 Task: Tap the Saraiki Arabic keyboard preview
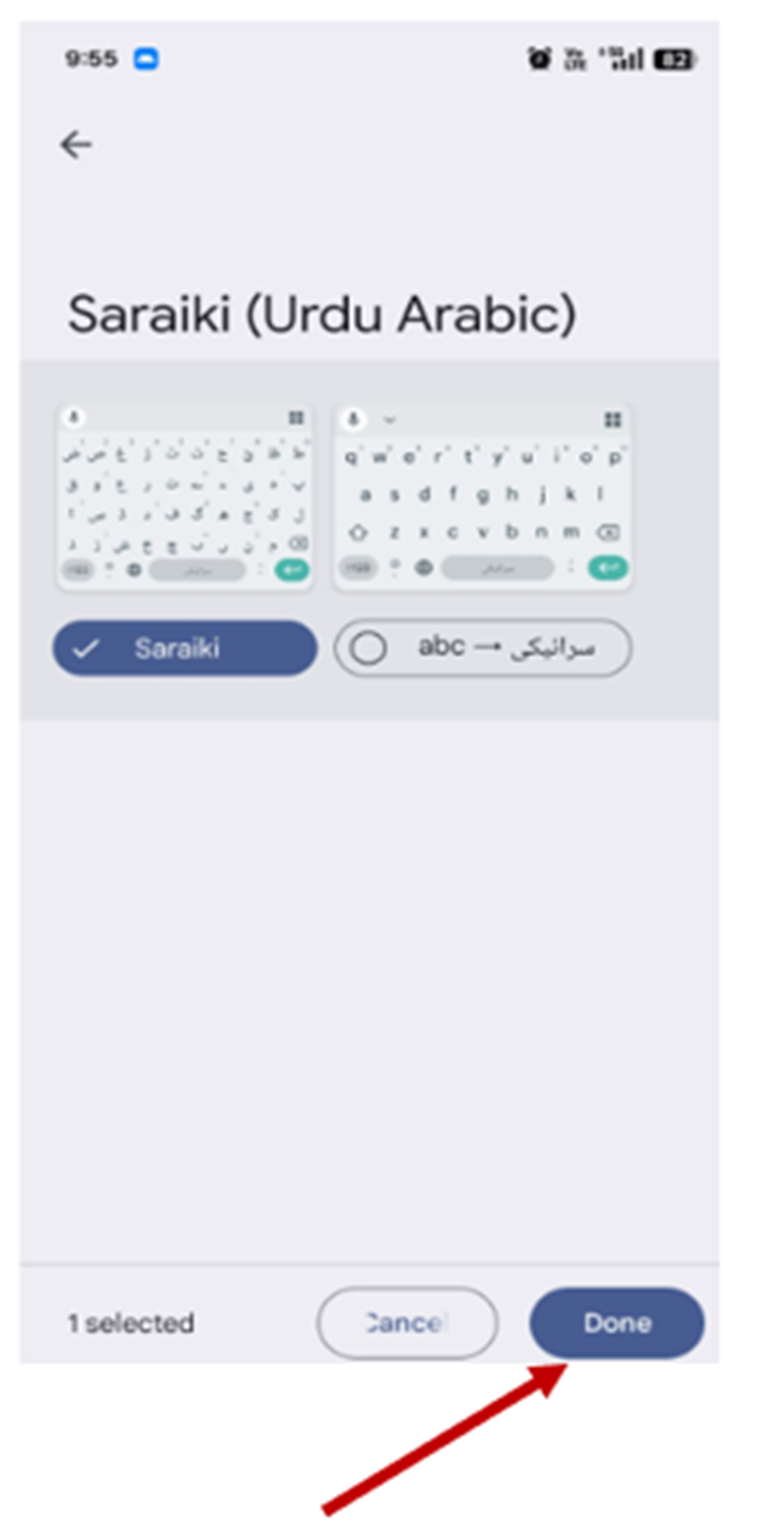(x=185, y=497)
